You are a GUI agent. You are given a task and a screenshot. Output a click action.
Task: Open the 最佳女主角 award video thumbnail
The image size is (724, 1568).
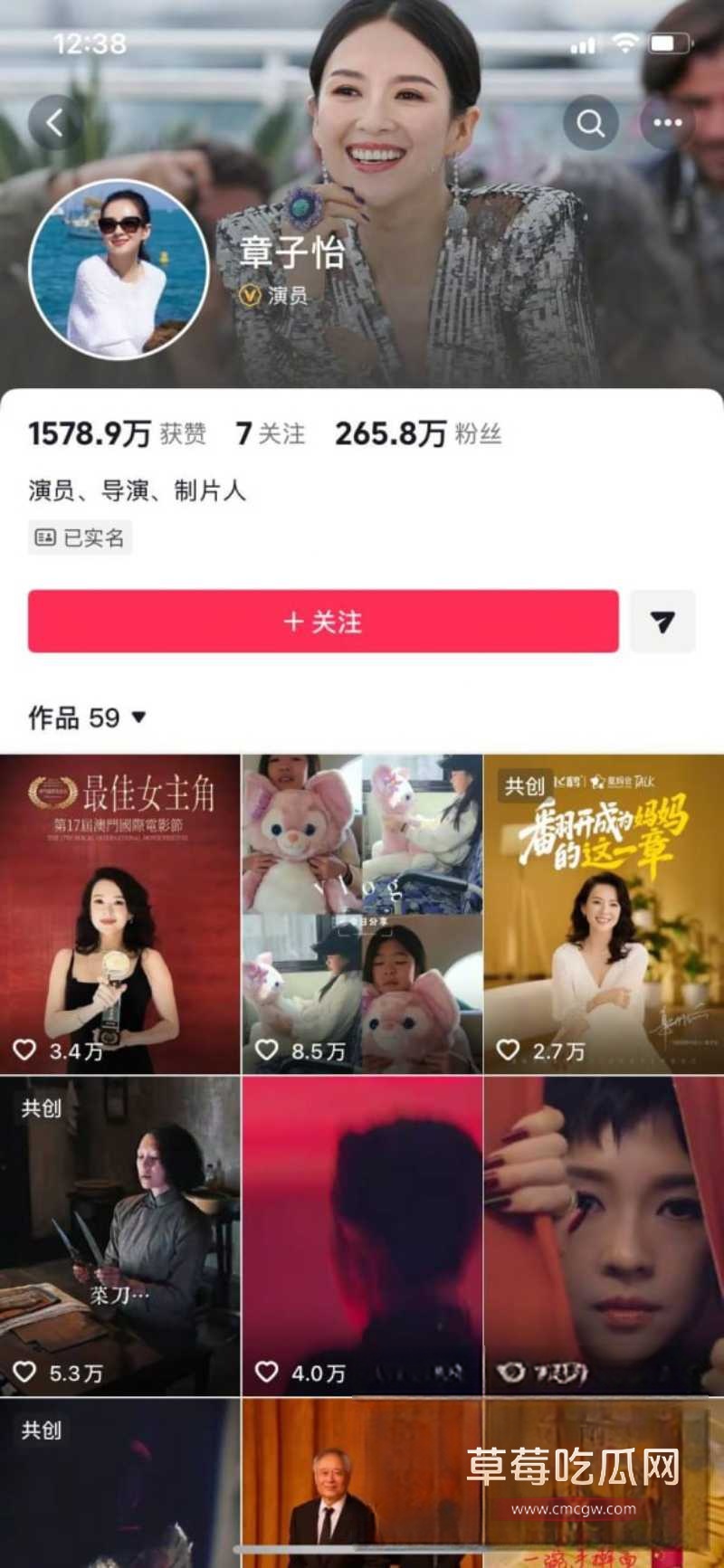click(x=120, y=905)
